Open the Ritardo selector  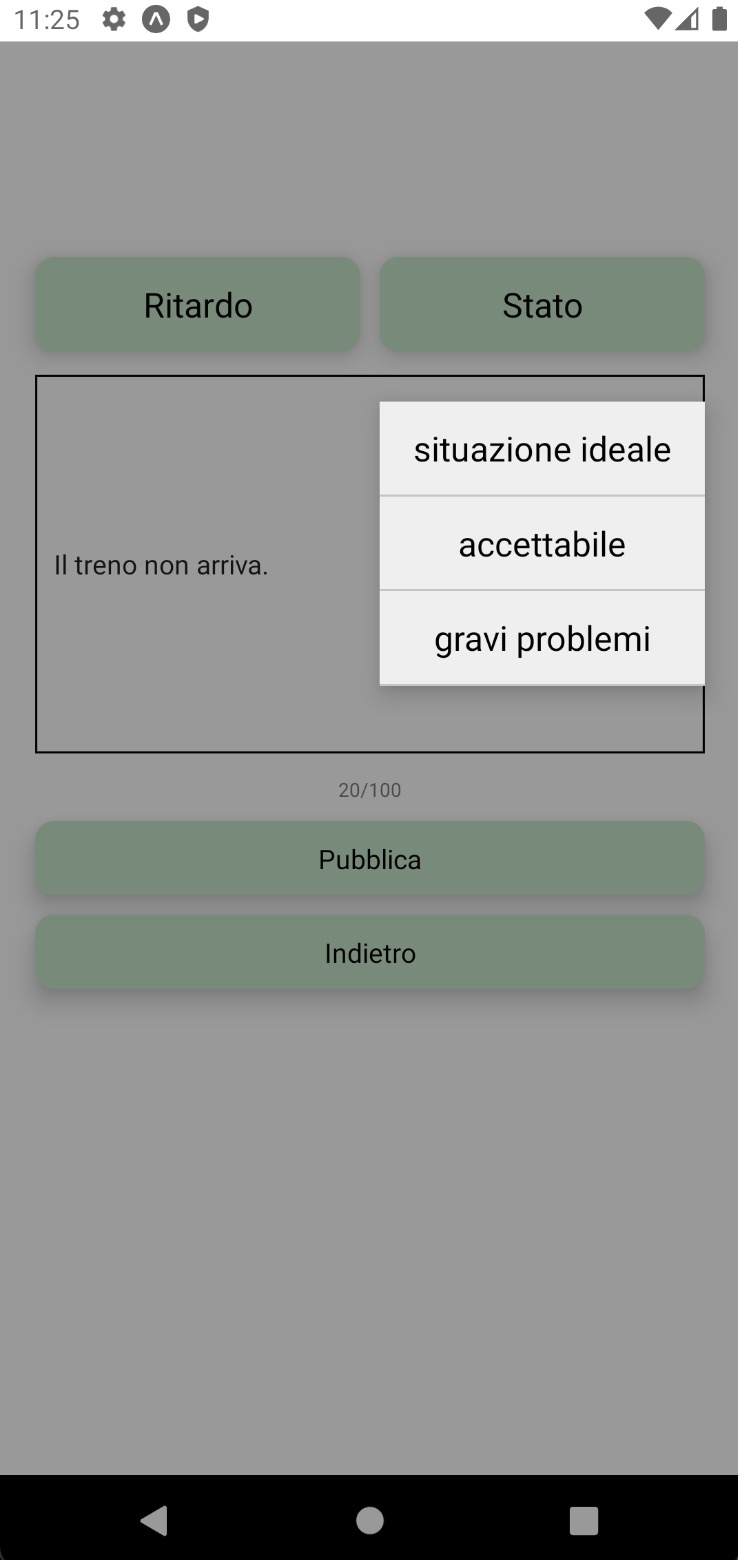(x=197, y=304)
